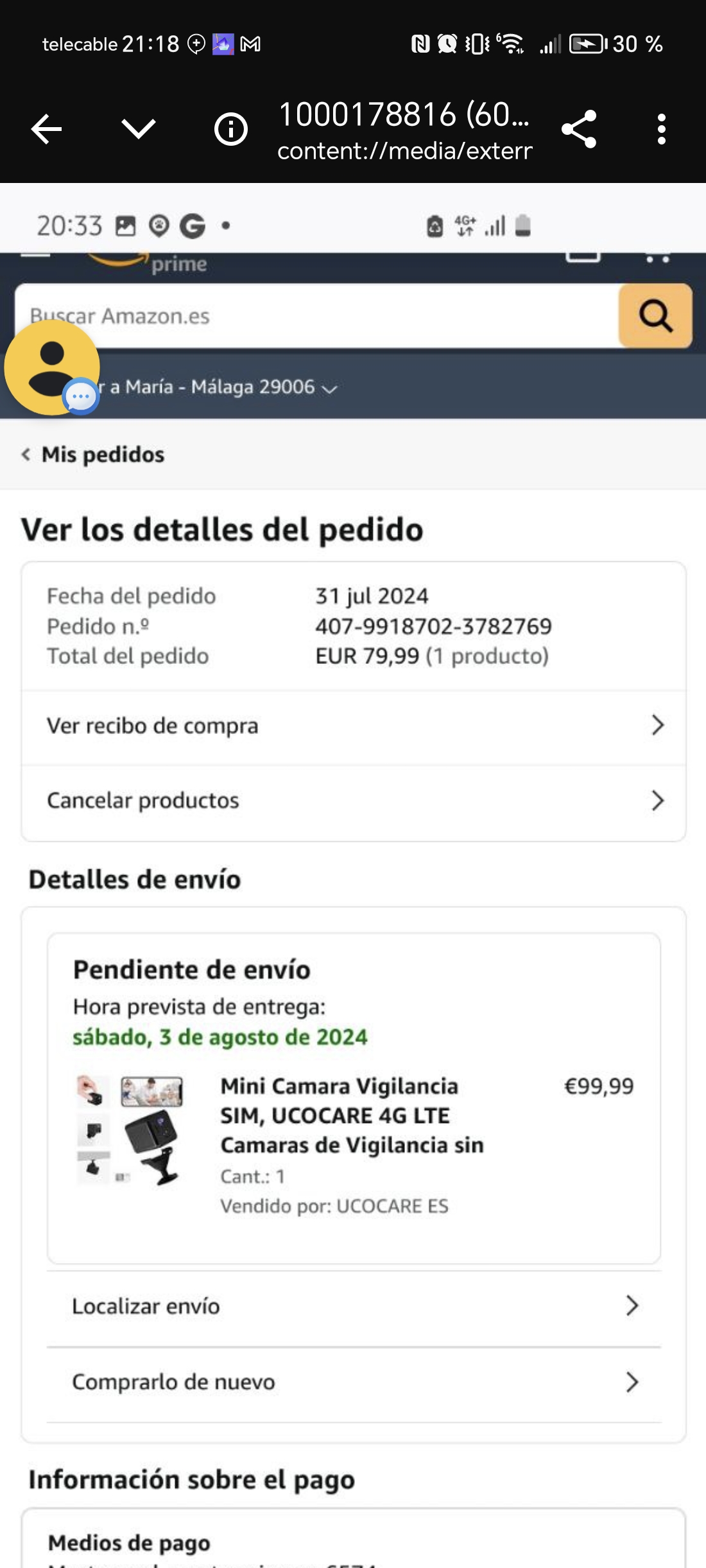Expand the down chevron in the top bar
Viewport: 706px width, 1568px height.
(x=139, y=129)
